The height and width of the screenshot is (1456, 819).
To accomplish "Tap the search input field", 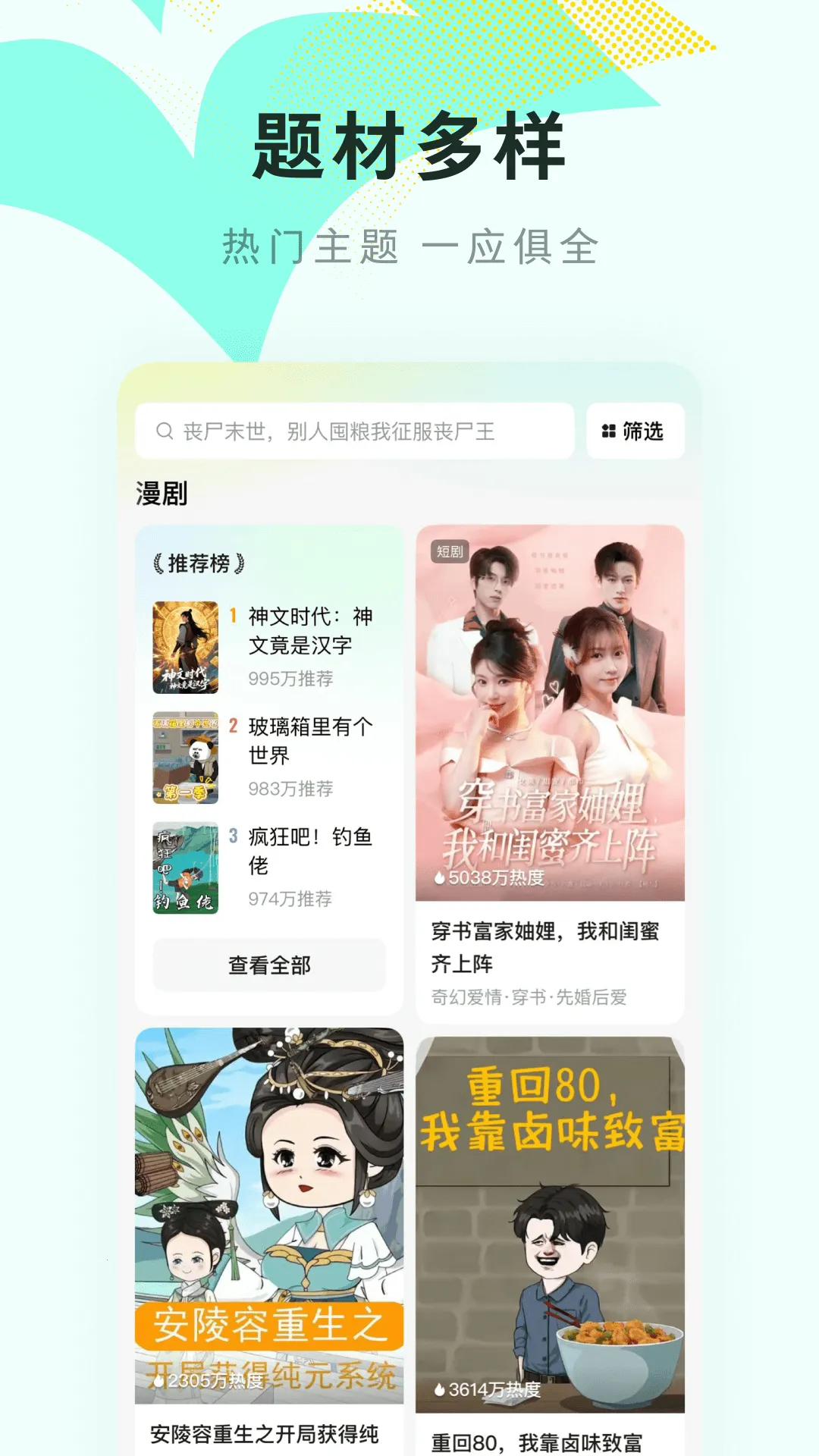I will pos(356,431).
